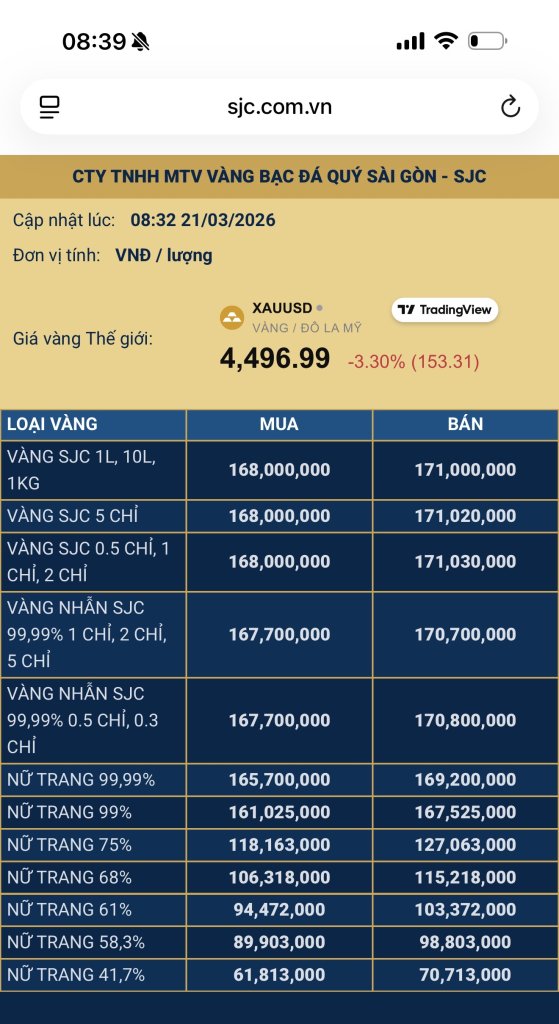Reload the sjc.com.vn page

pos(510,106)
